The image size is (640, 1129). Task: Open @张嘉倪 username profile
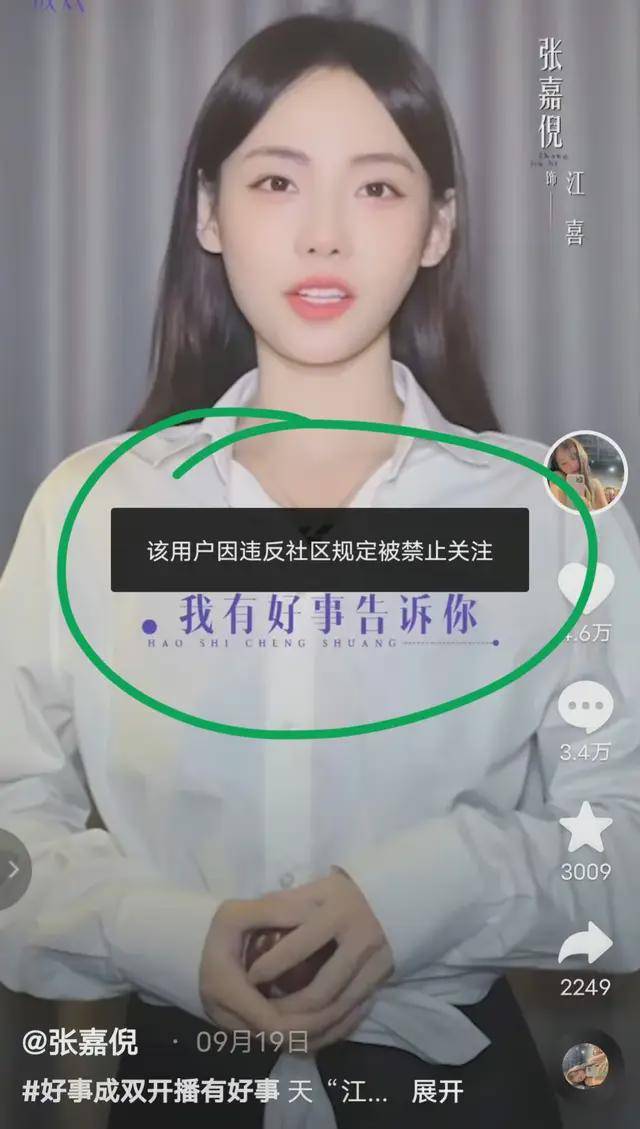(x=80, y=1043)
